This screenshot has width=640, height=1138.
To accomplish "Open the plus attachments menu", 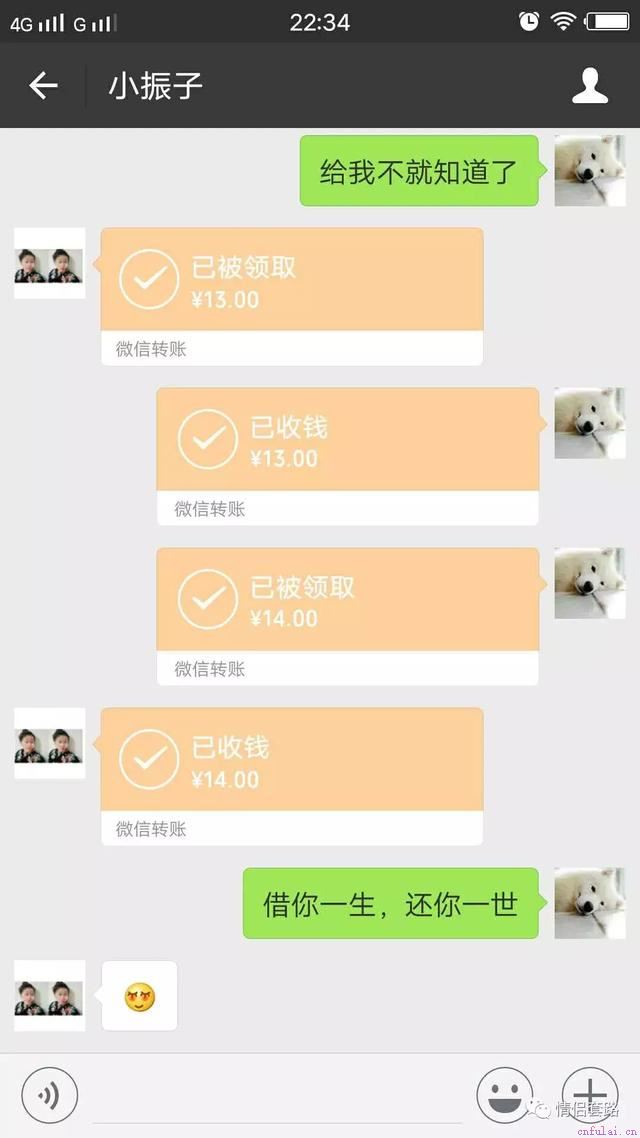I will click(590, 1095).
